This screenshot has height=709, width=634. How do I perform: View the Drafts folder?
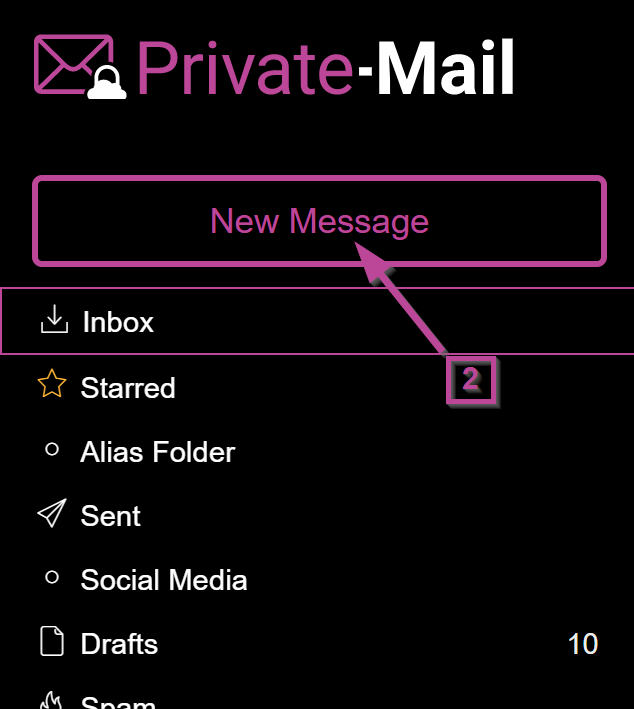pos(119,644)
